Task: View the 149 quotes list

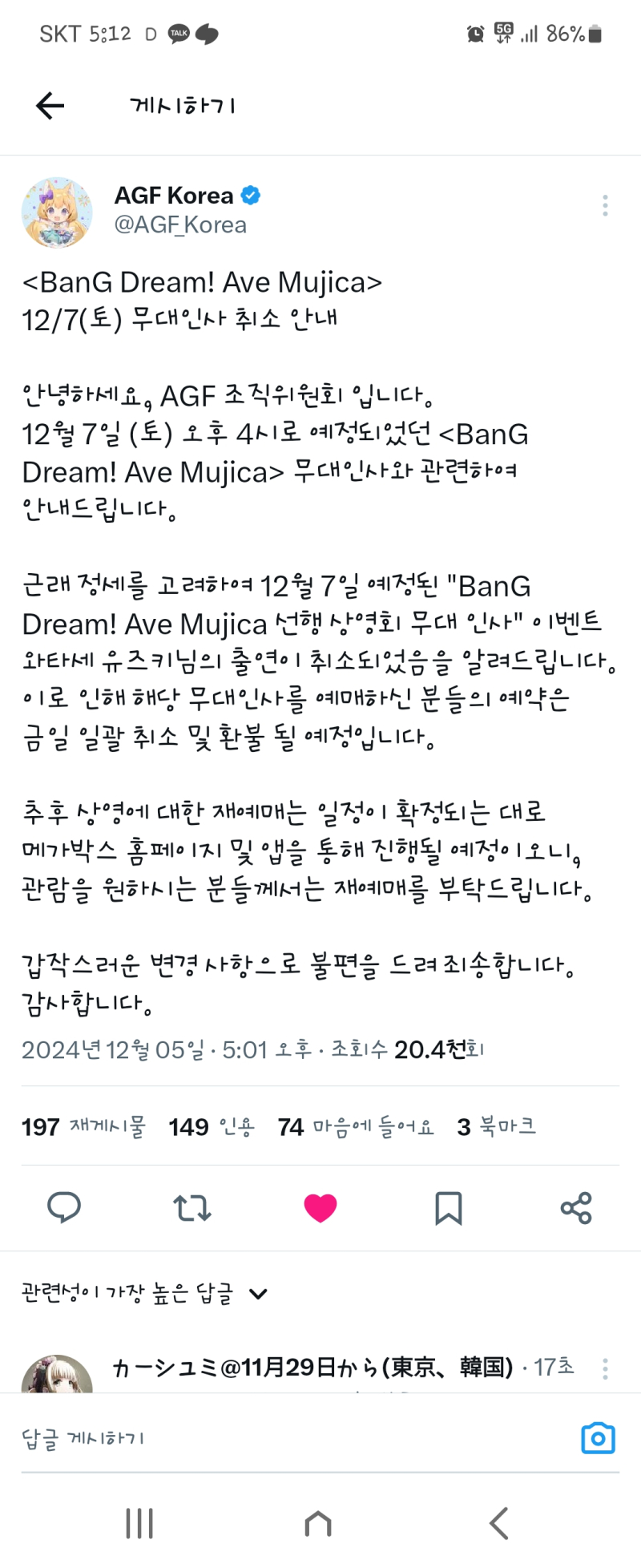Action: pos(212,1126)
